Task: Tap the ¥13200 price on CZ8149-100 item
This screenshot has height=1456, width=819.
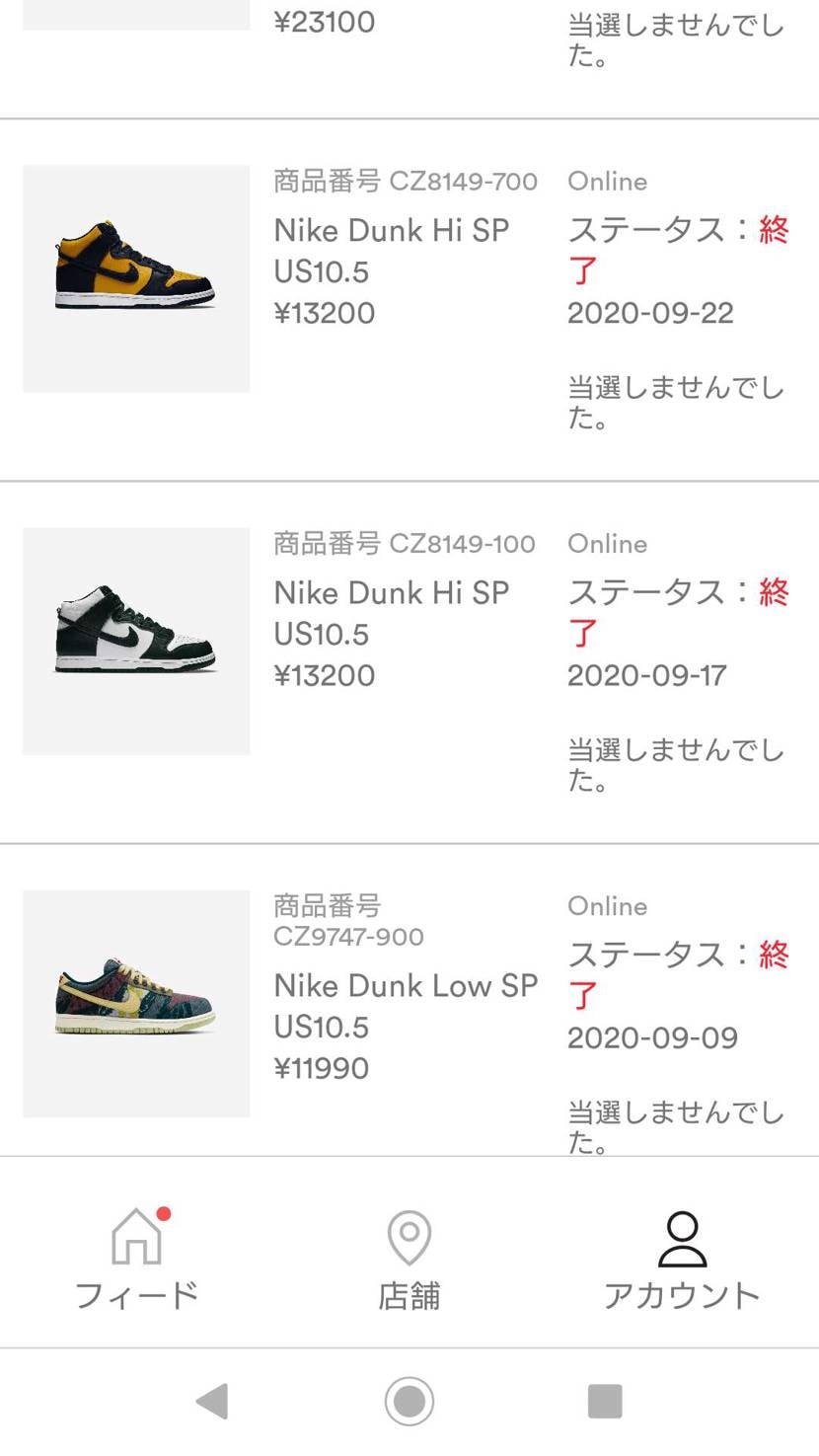Action: [323, 675]
